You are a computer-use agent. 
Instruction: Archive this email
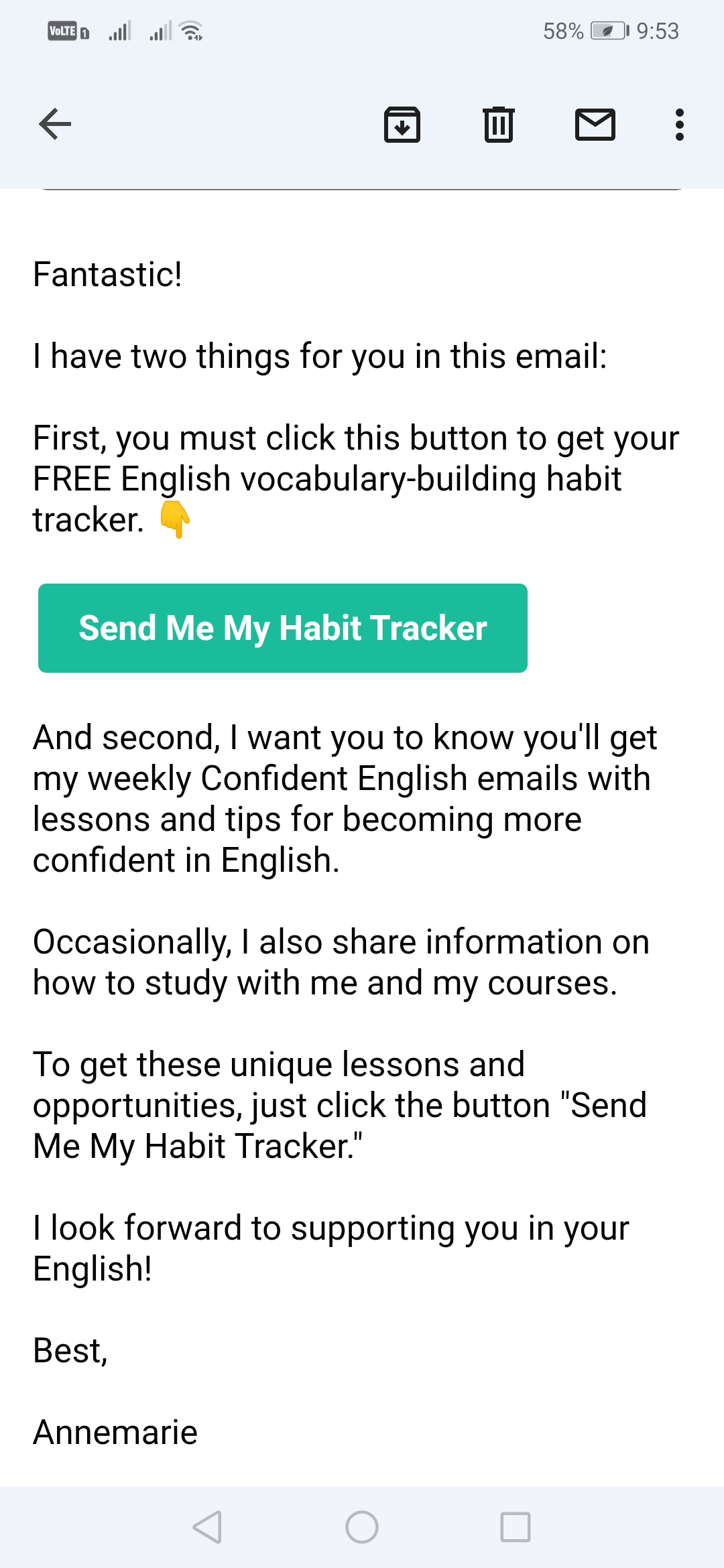pyautogui.click(x=402, y=124)
